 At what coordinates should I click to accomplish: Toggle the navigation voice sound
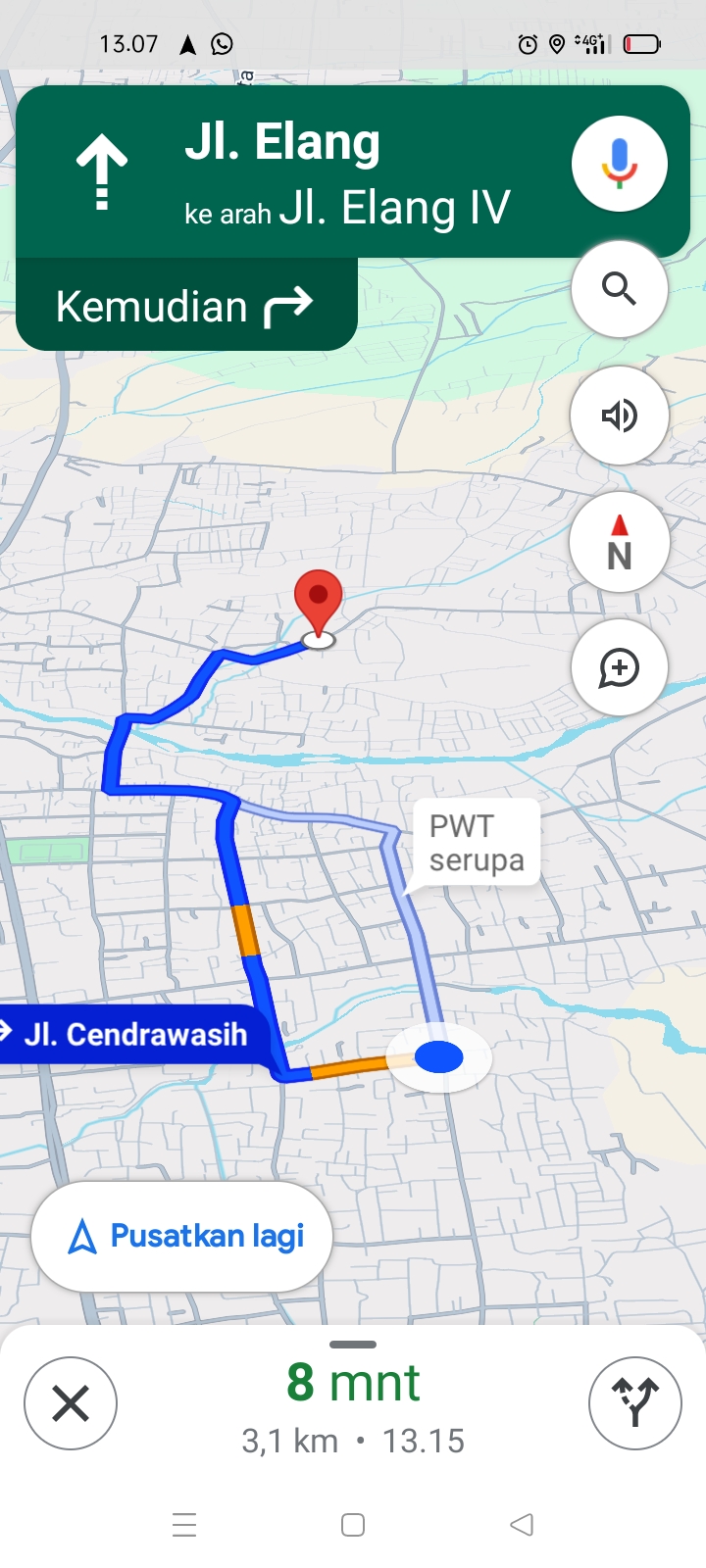click(620, 416)
